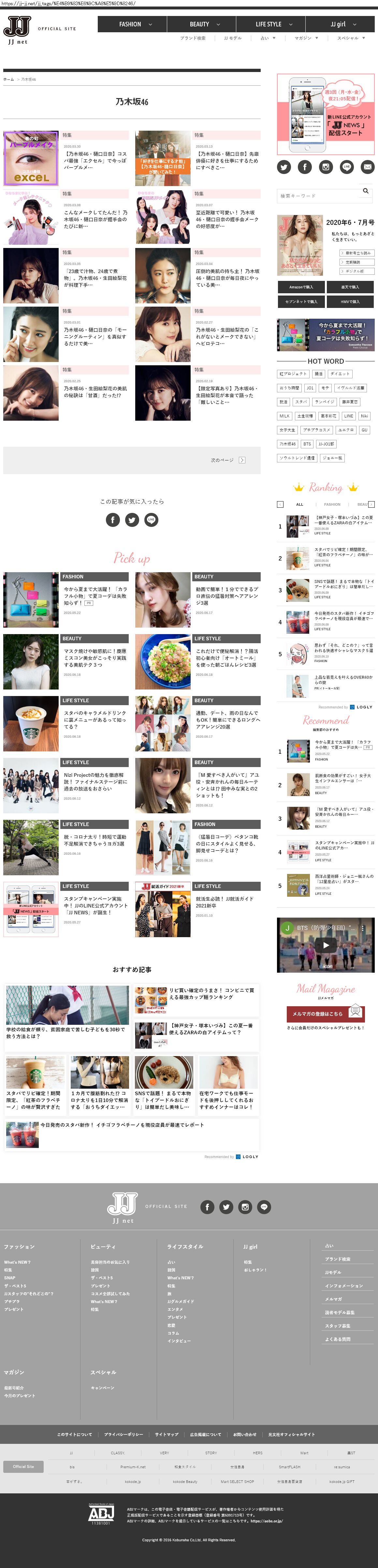
Task: Open the BEAUTY menu in the top navigation
Action: (x=203, y=24)
